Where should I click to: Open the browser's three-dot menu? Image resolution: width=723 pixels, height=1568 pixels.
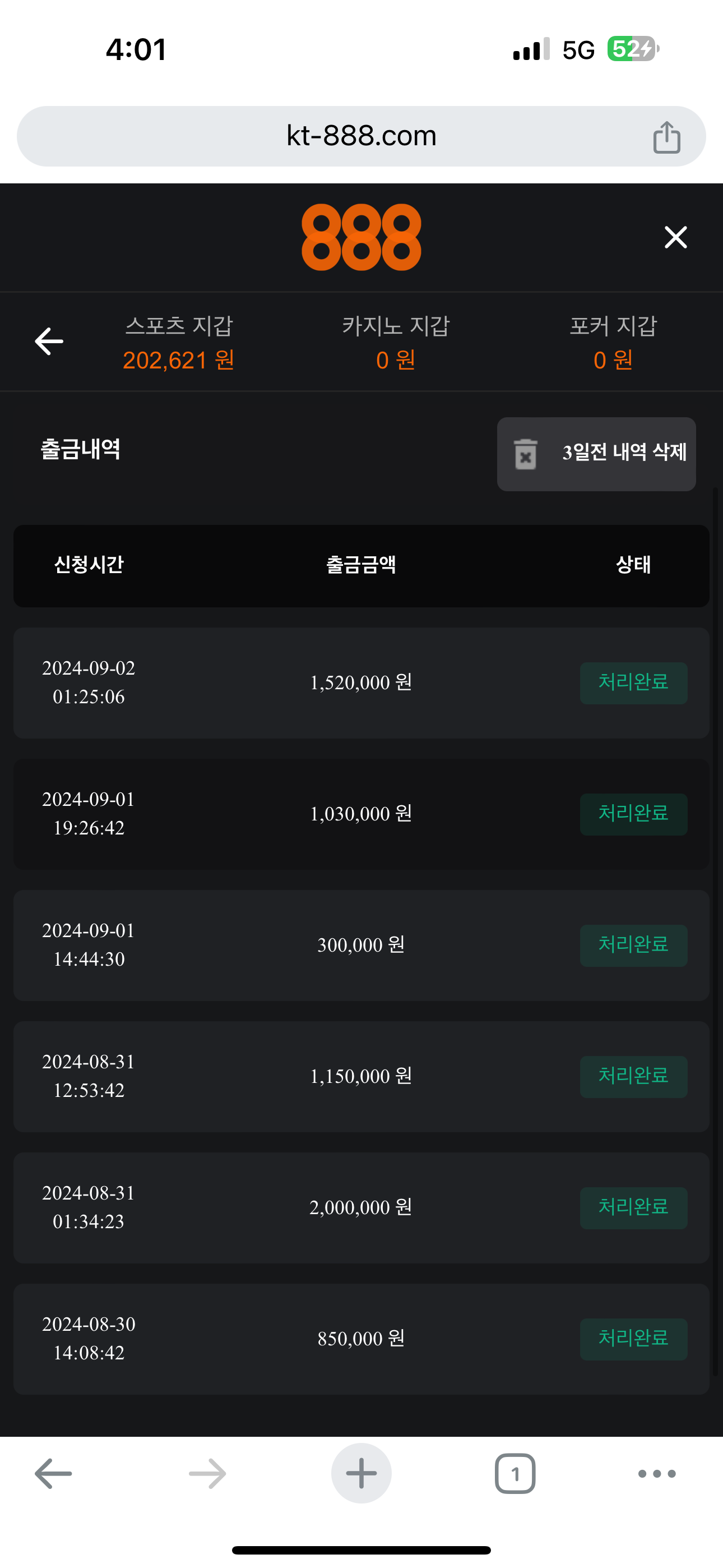point(657,1473)
